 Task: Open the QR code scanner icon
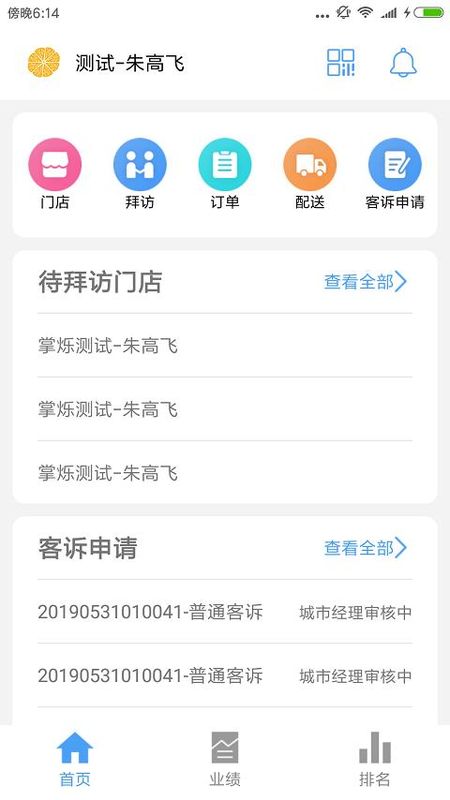pyautogui.click(x=341, y=63)
